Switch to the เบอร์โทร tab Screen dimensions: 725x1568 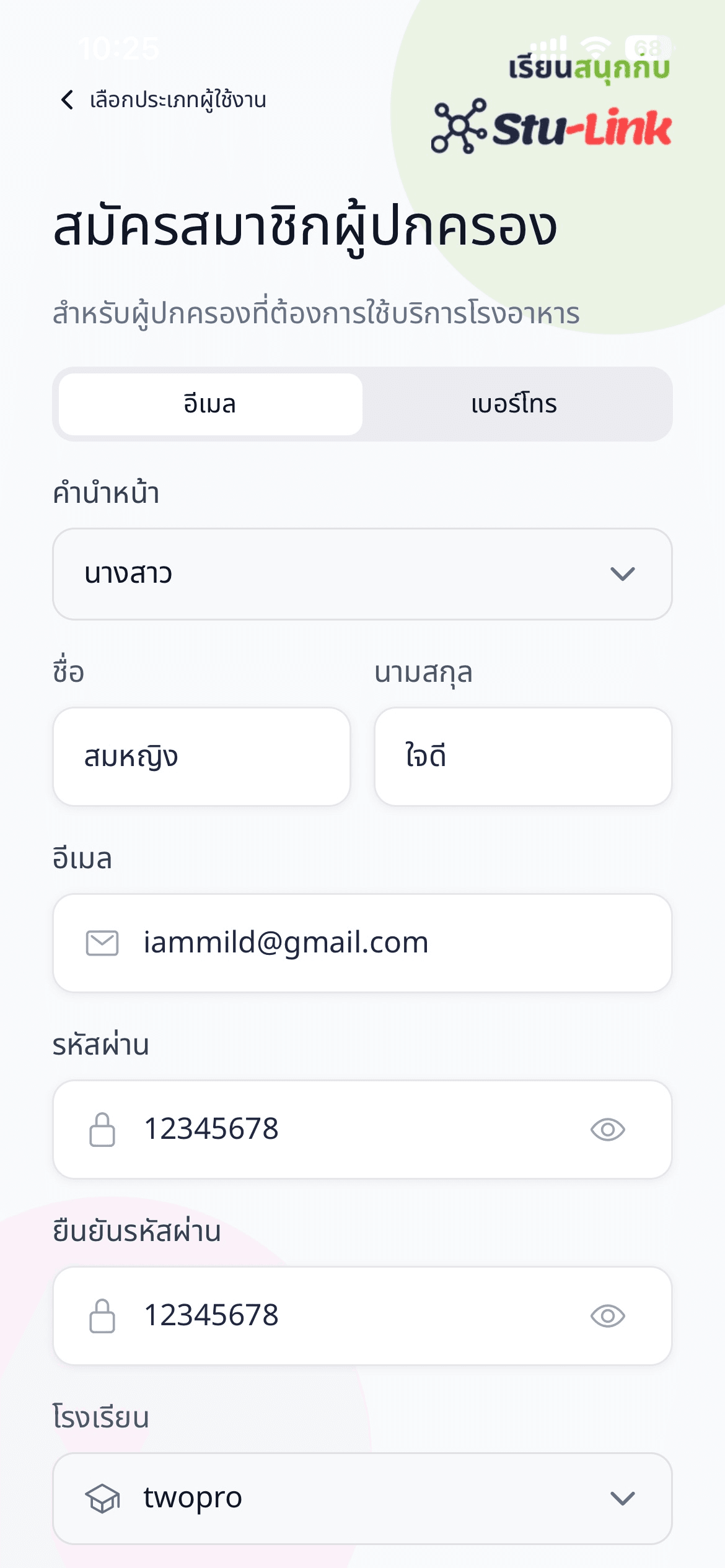point(515,404)
